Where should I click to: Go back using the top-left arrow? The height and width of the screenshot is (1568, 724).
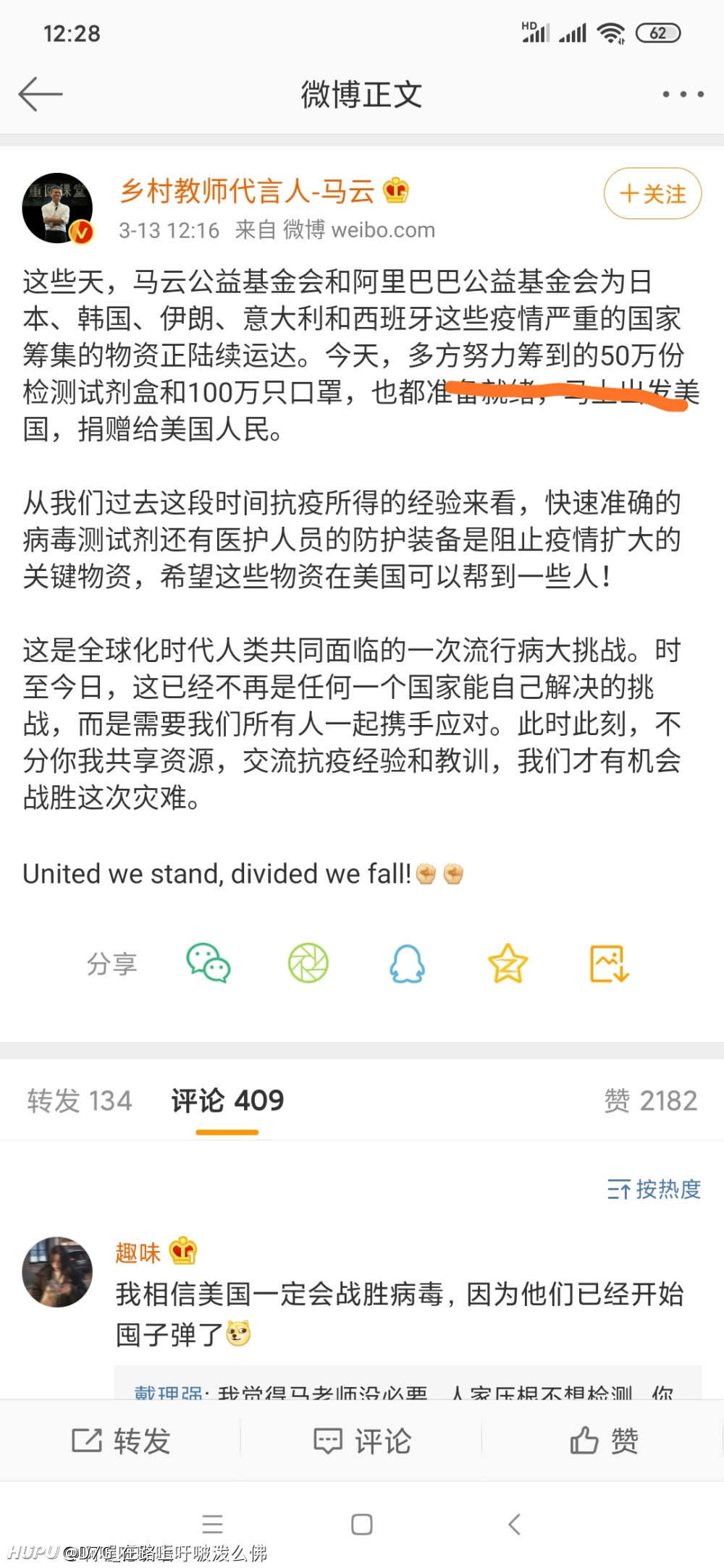[41, 94]
